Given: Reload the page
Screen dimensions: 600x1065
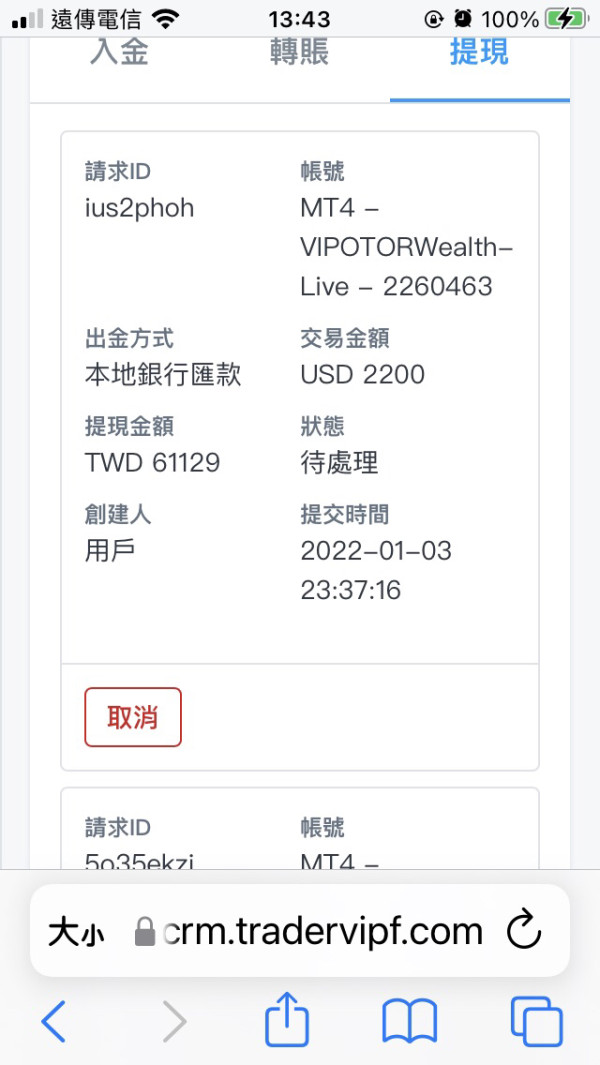Looking at the screenshot, I should click(x=524, y=930).
